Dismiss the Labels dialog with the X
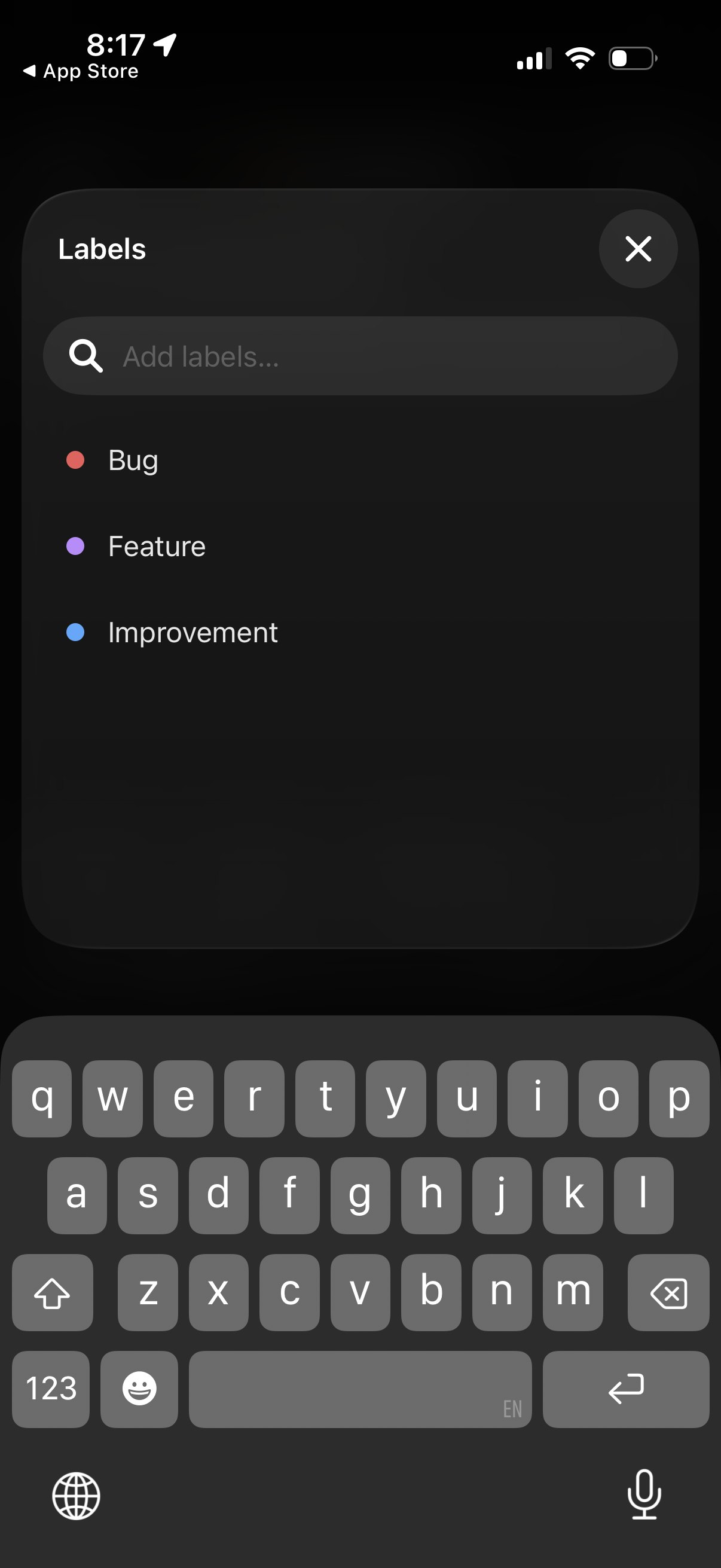The height and width of the screenshot is (1568, 721). point(638,249)
